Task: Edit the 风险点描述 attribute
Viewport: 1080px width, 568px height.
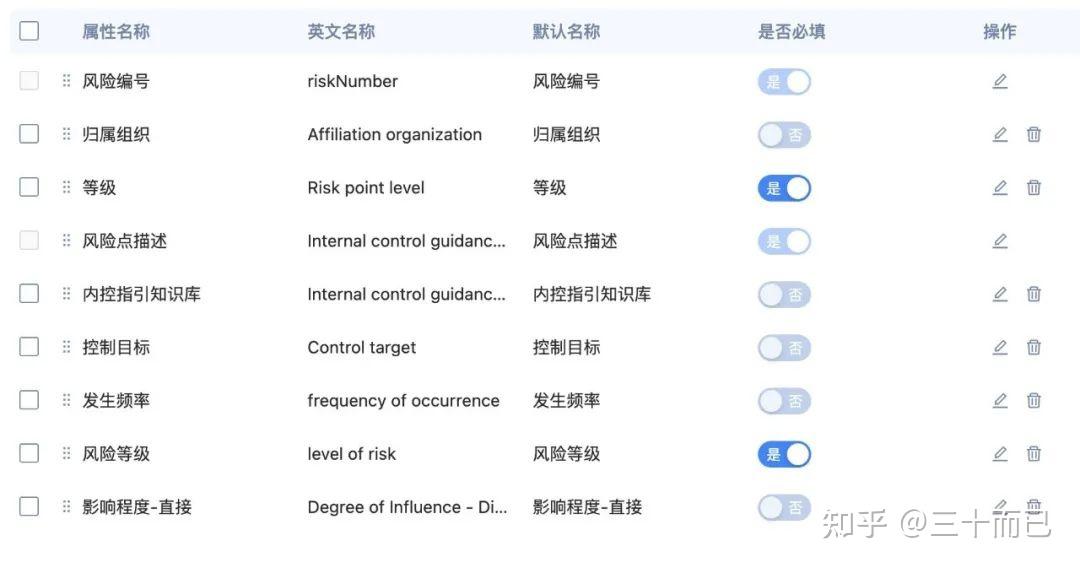Action: click(1000, 241)
